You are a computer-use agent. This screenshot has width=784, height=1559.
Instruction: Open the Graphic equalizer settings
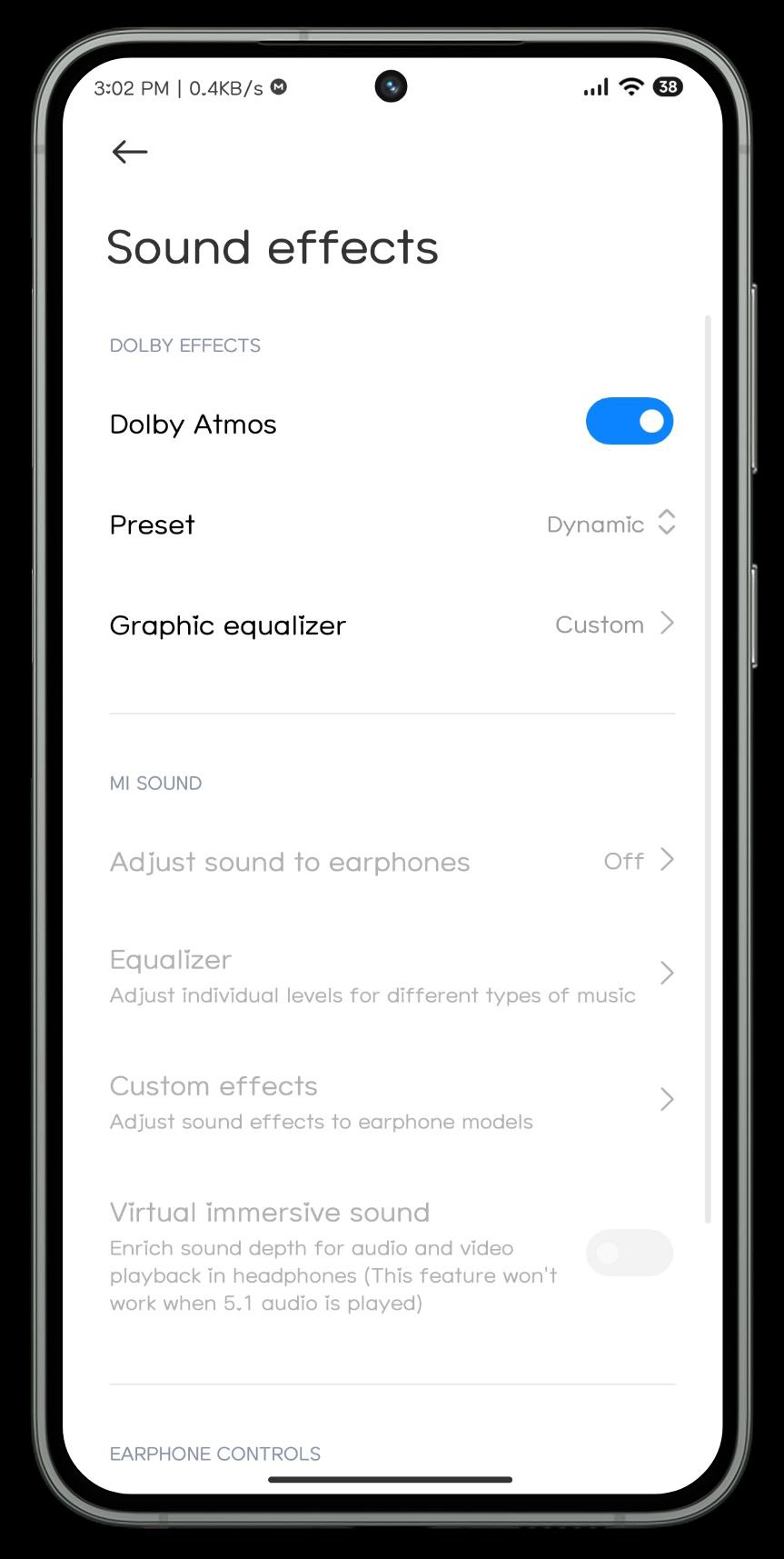click(391, 625)
